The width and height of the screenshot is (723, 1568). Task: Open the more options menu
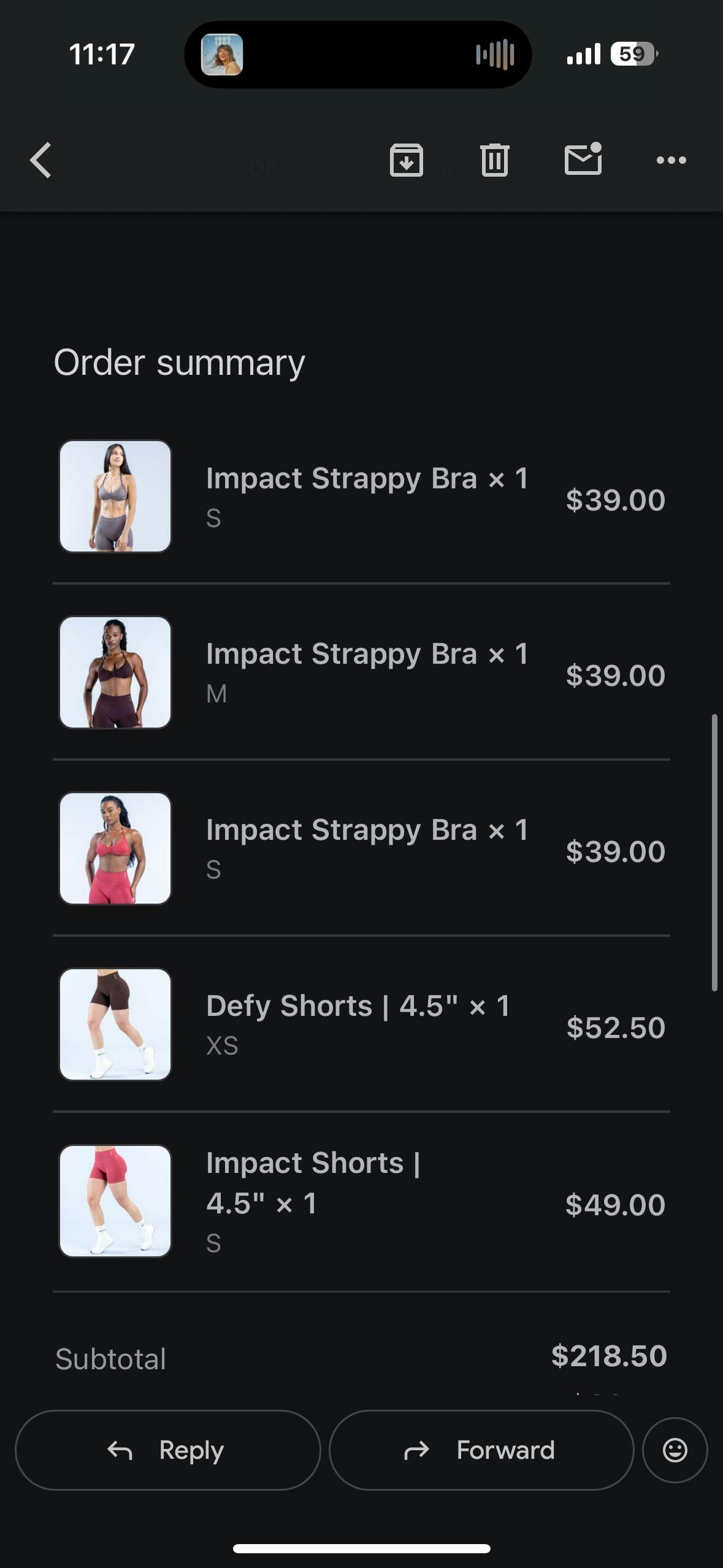click(x=671, y=161)
